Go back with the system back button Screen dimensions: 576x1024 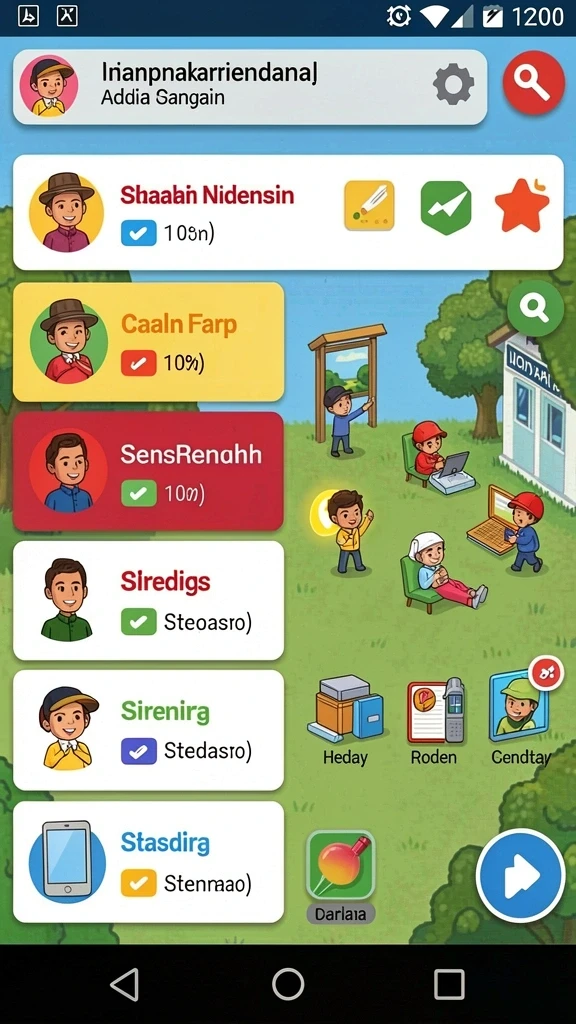coord(124,984)
